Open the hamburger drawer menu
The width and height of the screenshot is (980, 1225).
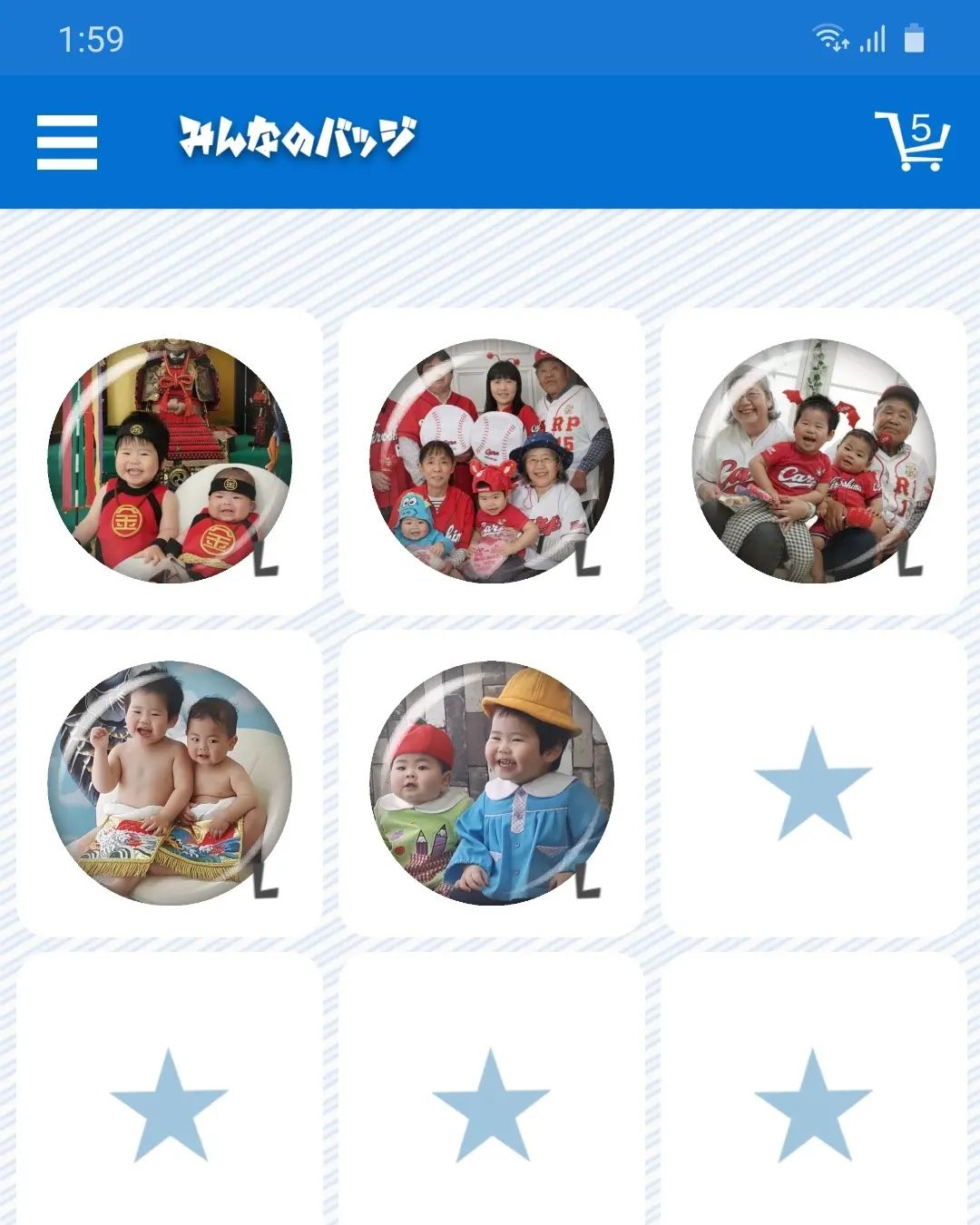(x=67, y=142)
